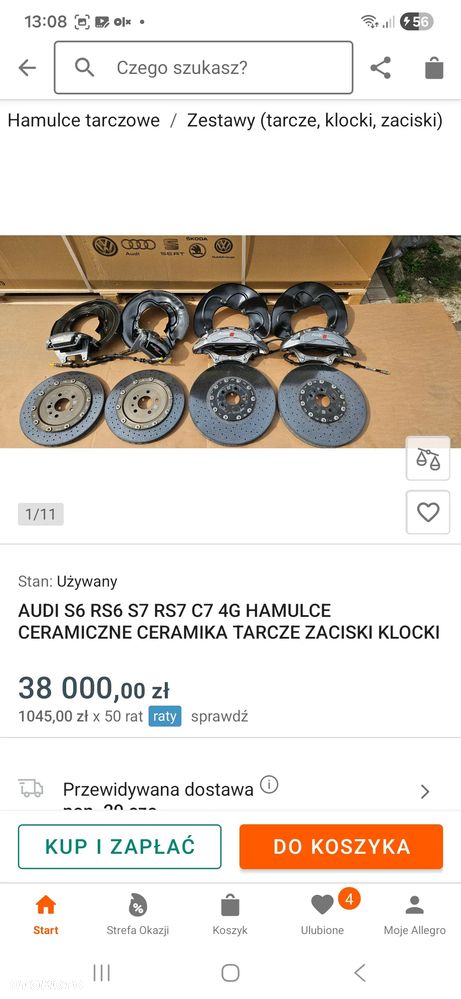The width and height of the screenshot is (461, 999).
Task: Add the item with 'DO KOSZYKA'
Action: (341, 847)
